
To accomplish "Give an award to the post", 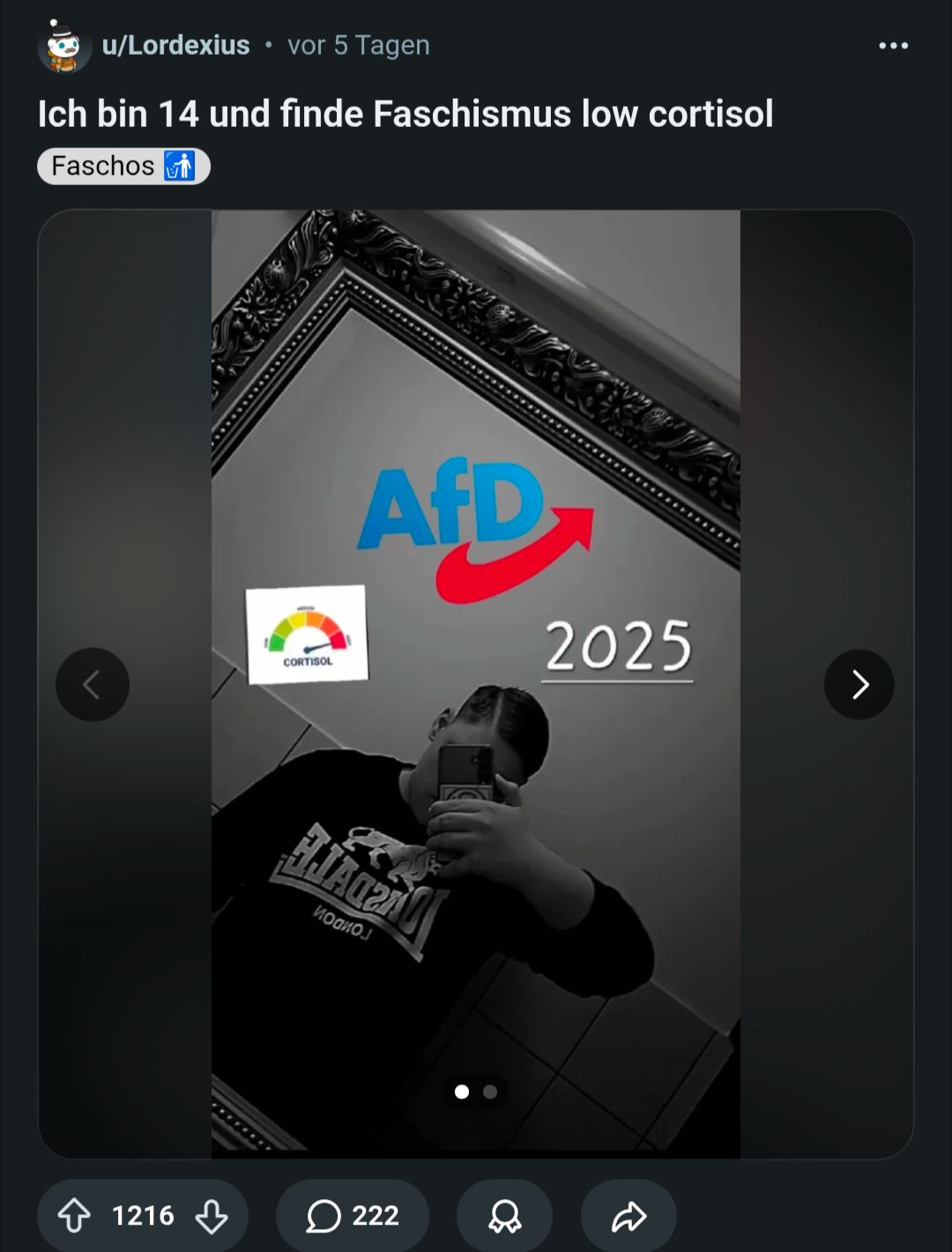I will pos(505,1216).
